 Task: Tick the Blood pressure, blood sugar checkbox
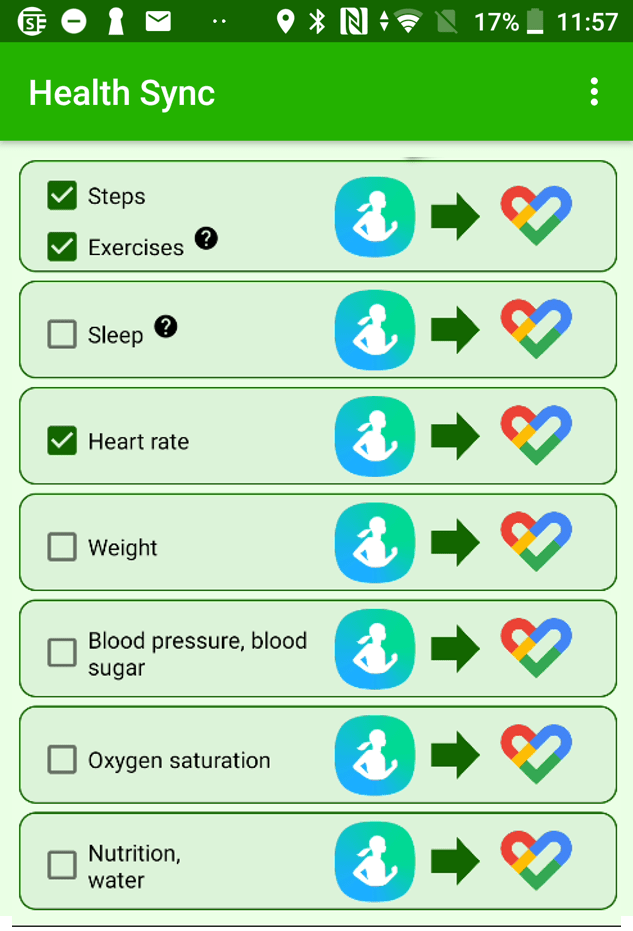click(62, 653)
